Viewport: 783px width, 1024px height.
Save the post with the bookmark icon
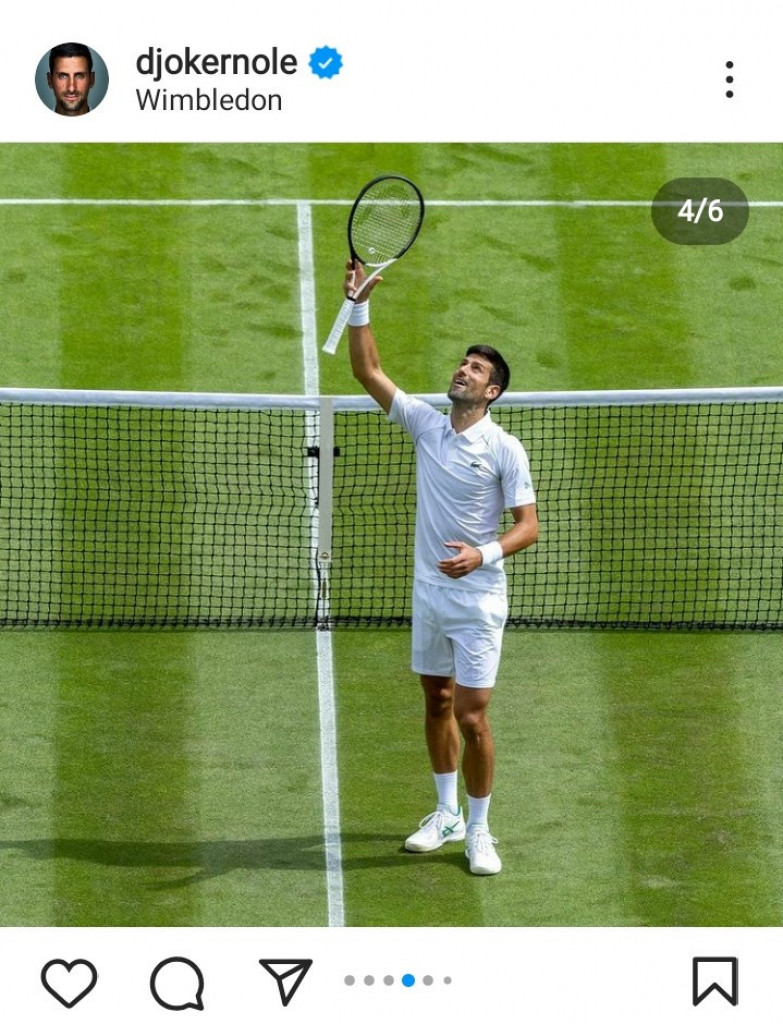tap(715, 981)
